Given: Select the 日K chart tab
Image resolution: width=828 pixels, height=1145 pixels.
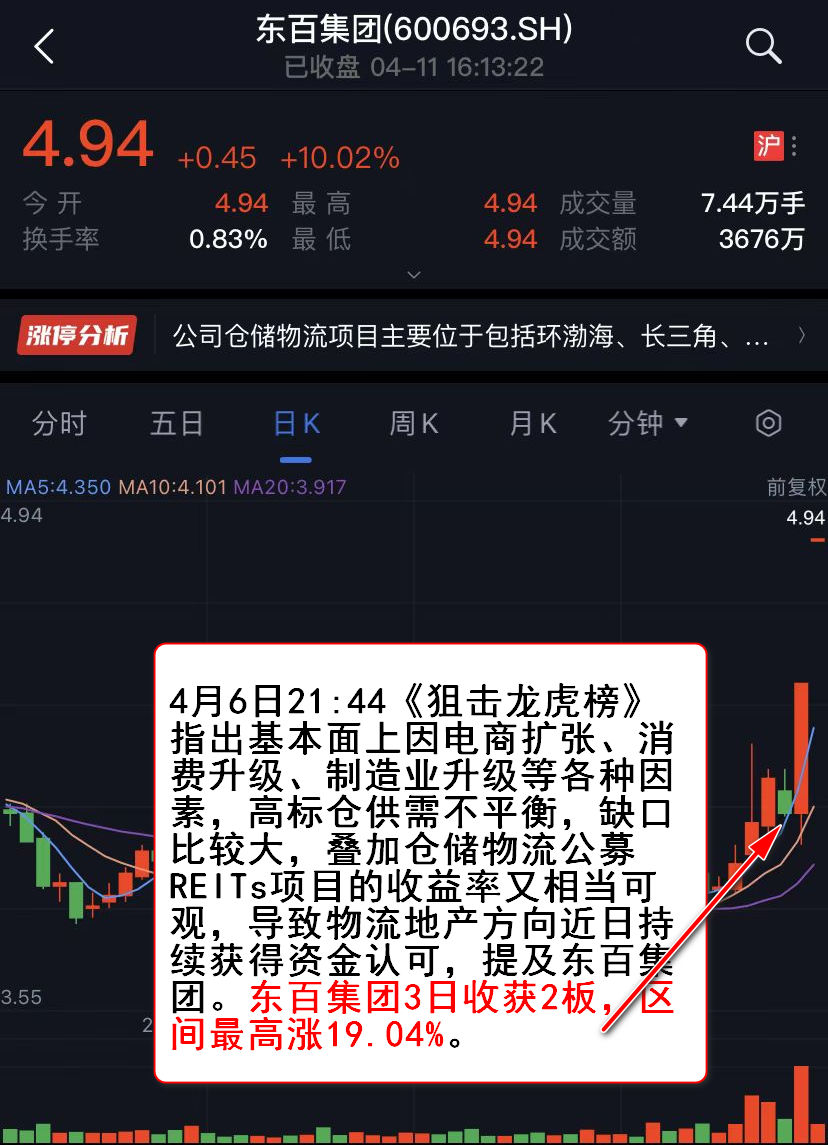Looking at the screenshot, I should pos(296,424).
